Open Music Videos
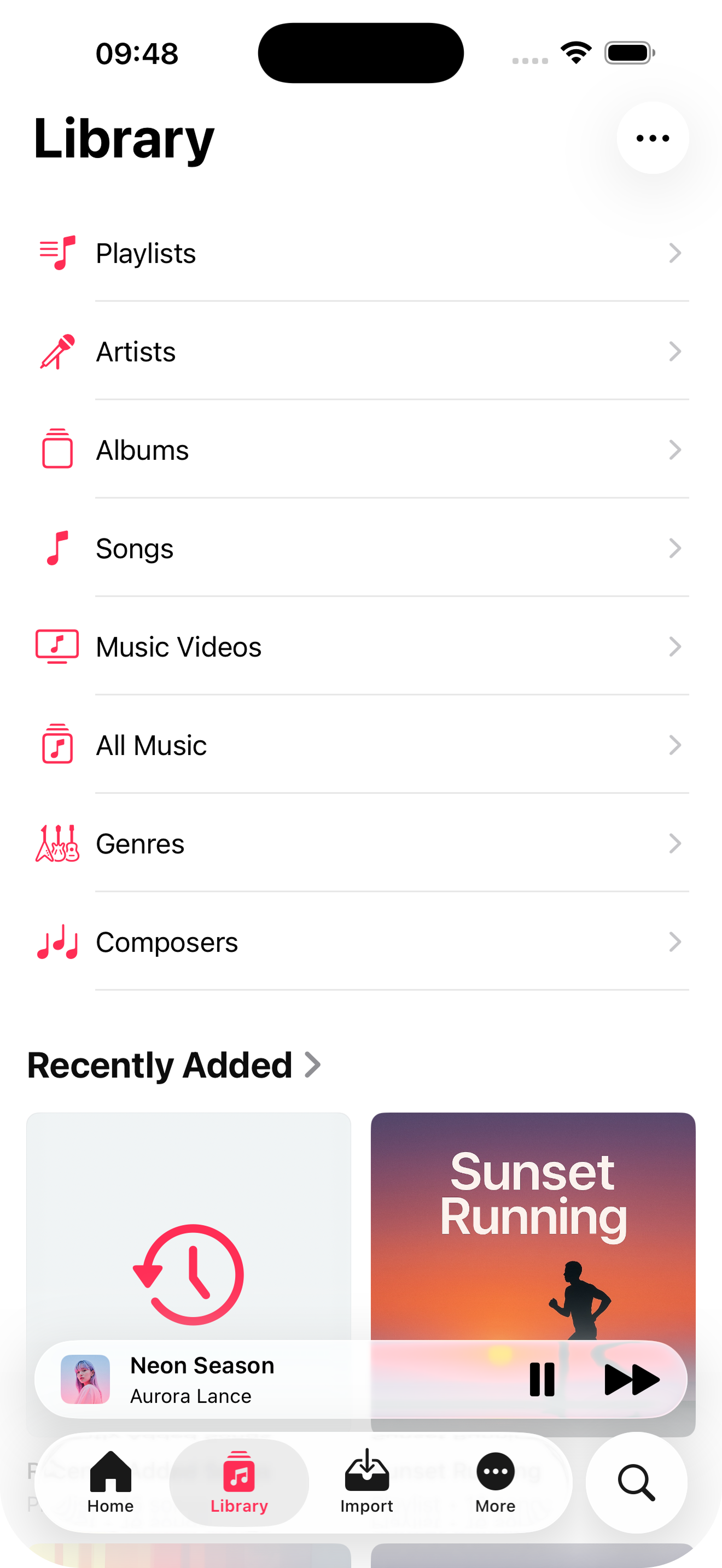Screen dimensions: 722x1568 click(360, 647)
